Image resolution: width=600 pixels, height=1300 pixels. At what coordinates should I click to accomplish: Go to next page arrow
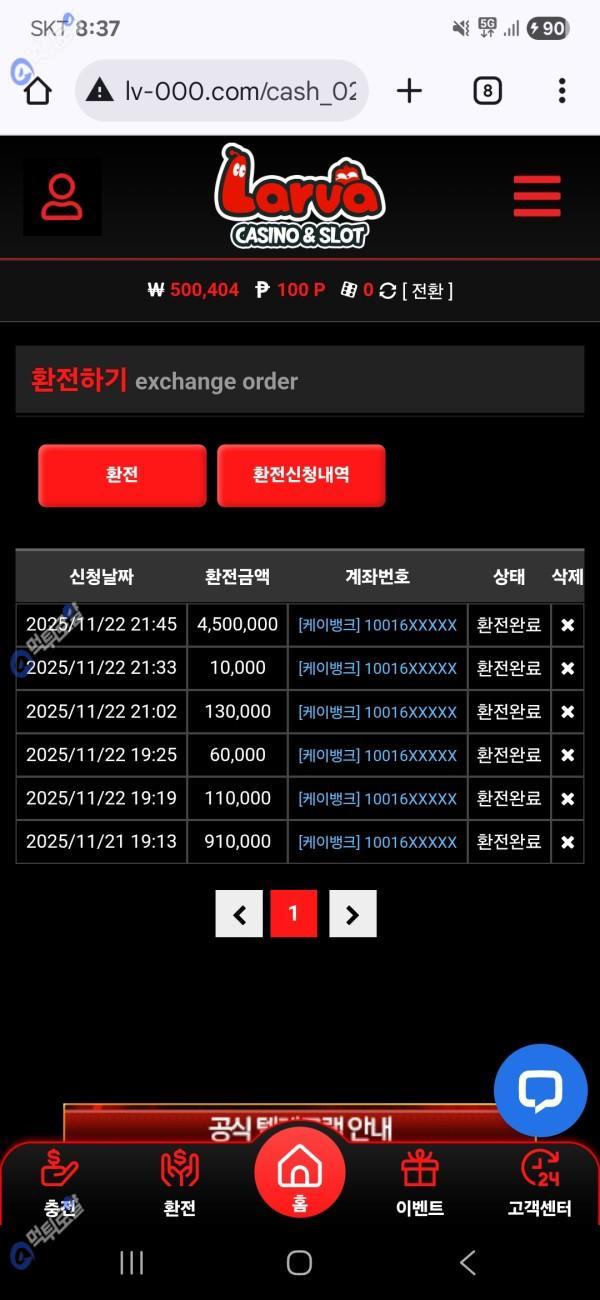pyautogui.click(x=352, y=913)
